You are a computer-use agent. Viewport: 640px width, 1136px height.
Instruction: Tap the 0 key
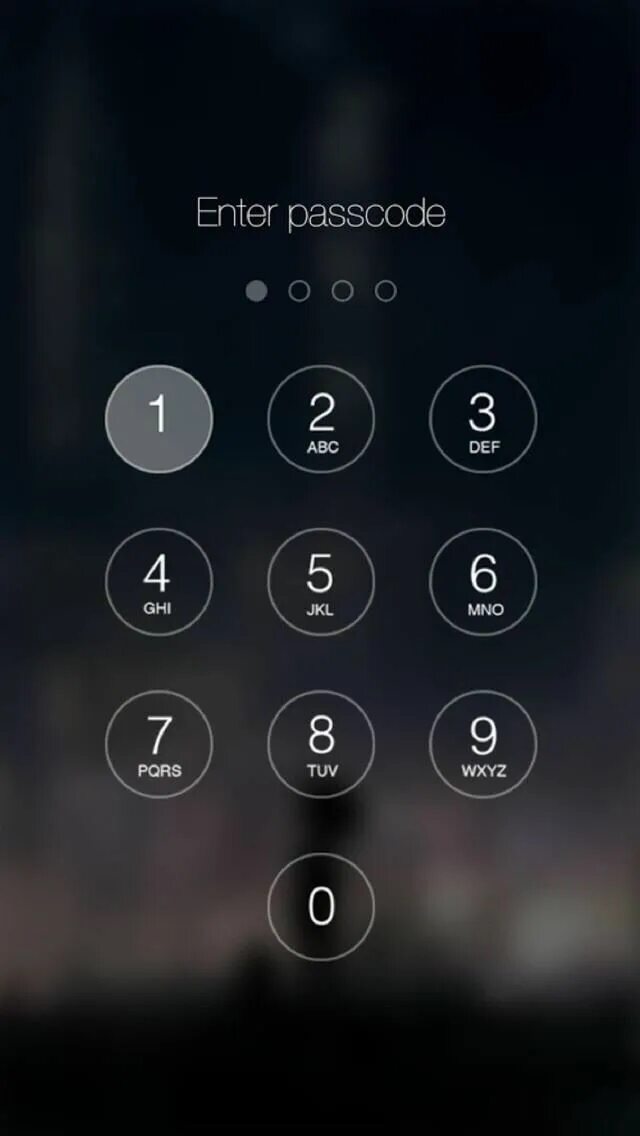point(321,906)
